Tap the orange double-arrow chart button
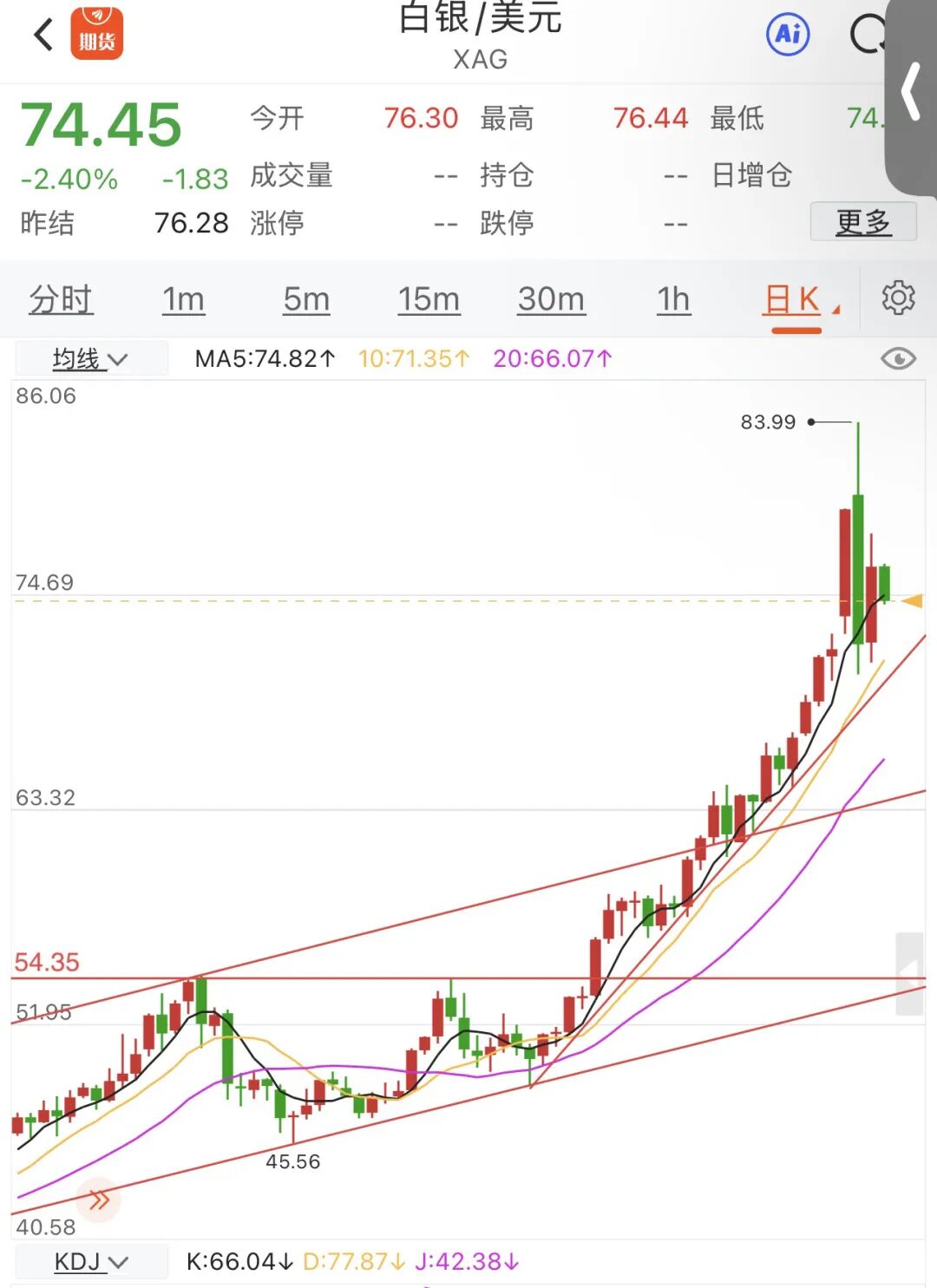Image resolution: width=937 pixels, height=1288 pixels. tap(99, 1200)
